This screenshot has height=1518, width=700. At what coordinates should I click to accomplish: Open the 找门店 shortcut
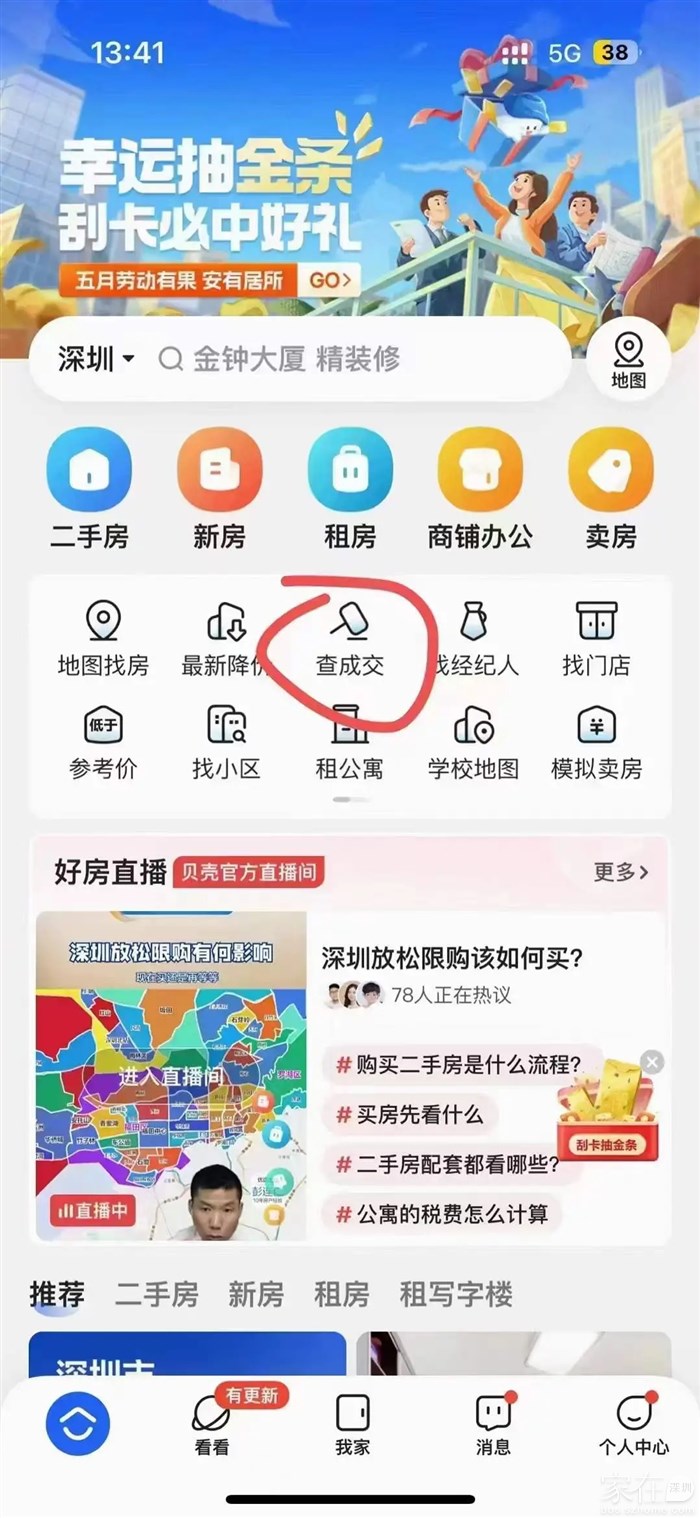pyautogui.click(x=596, y=640)
